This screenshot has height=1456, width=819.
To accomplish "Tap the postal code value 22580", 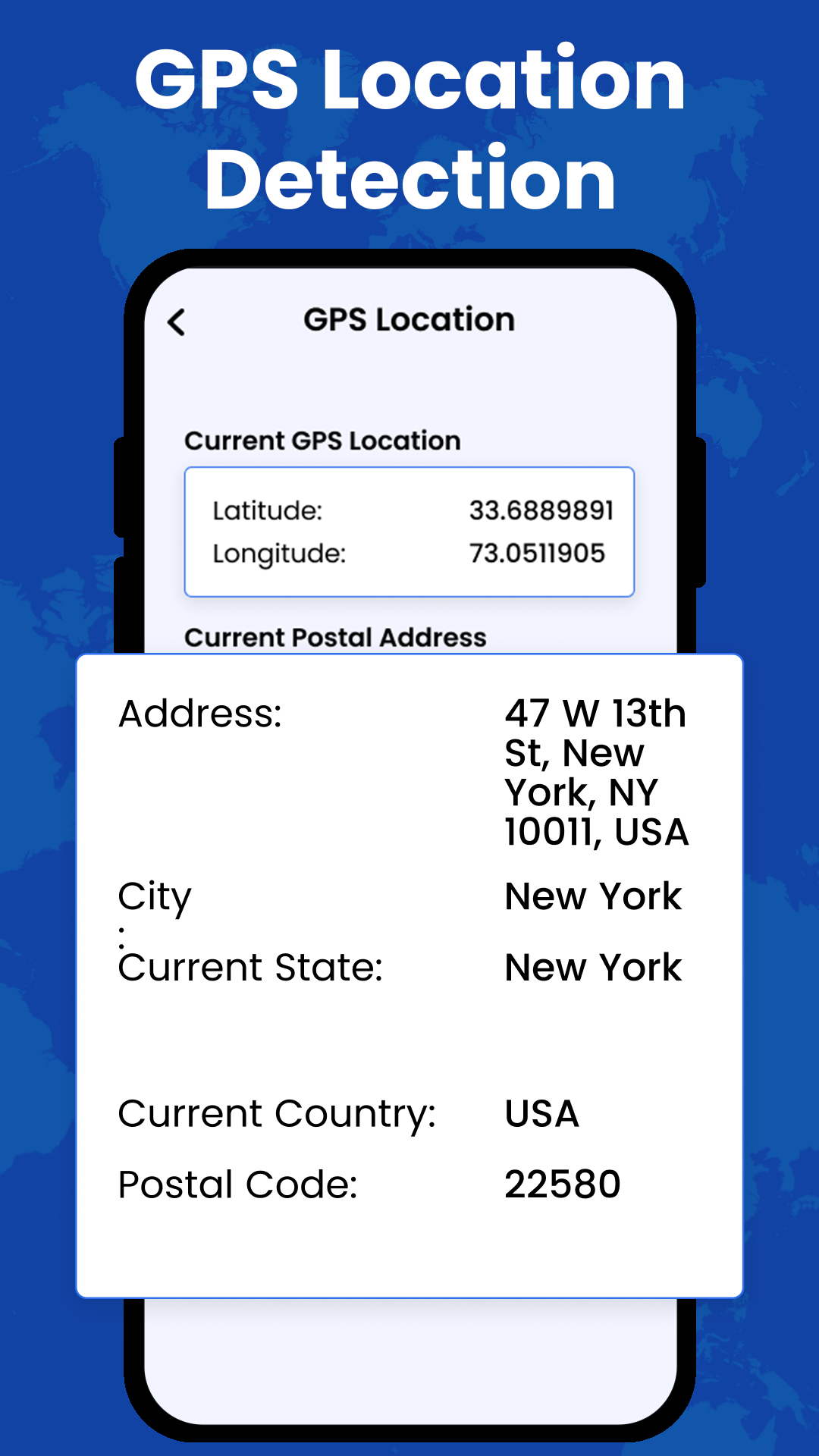I will pyautogui.click(x=563, y=1184).
